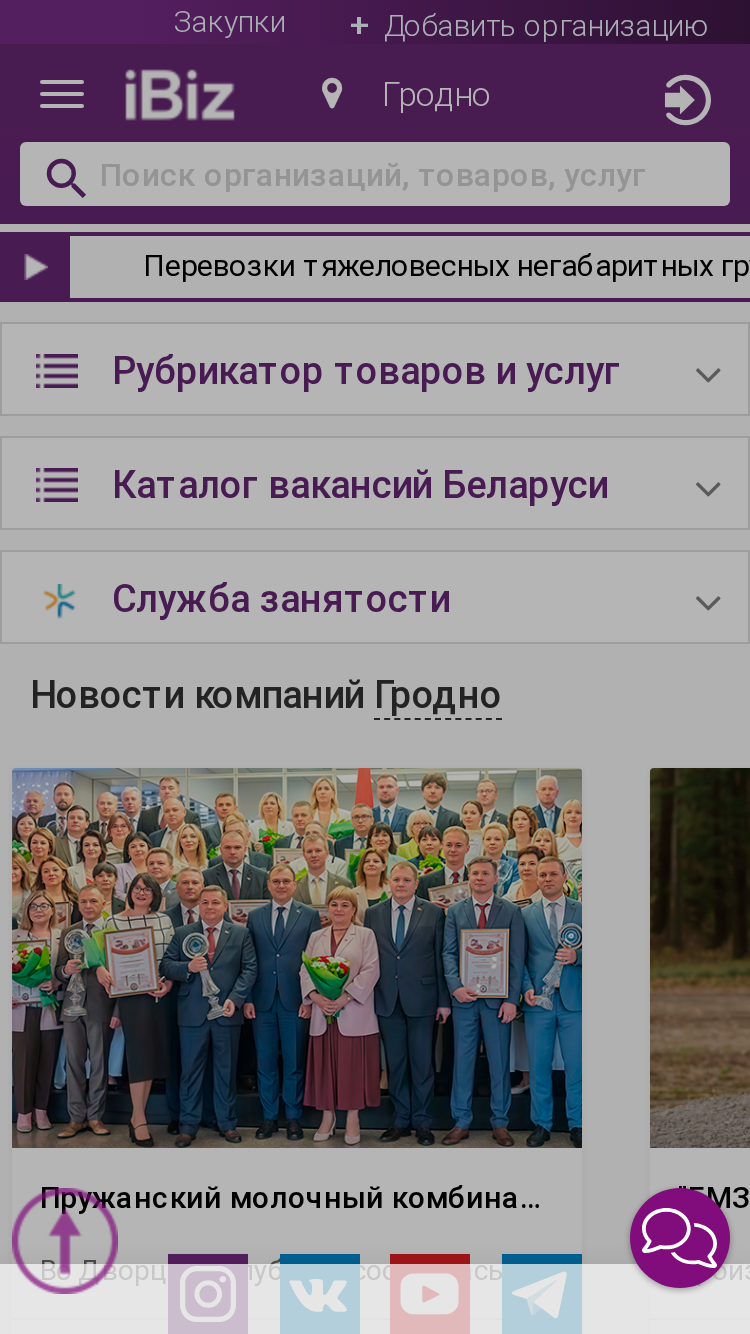Expand Служба занятости section
The image size is (750, 1334).
tap(375, 598)
